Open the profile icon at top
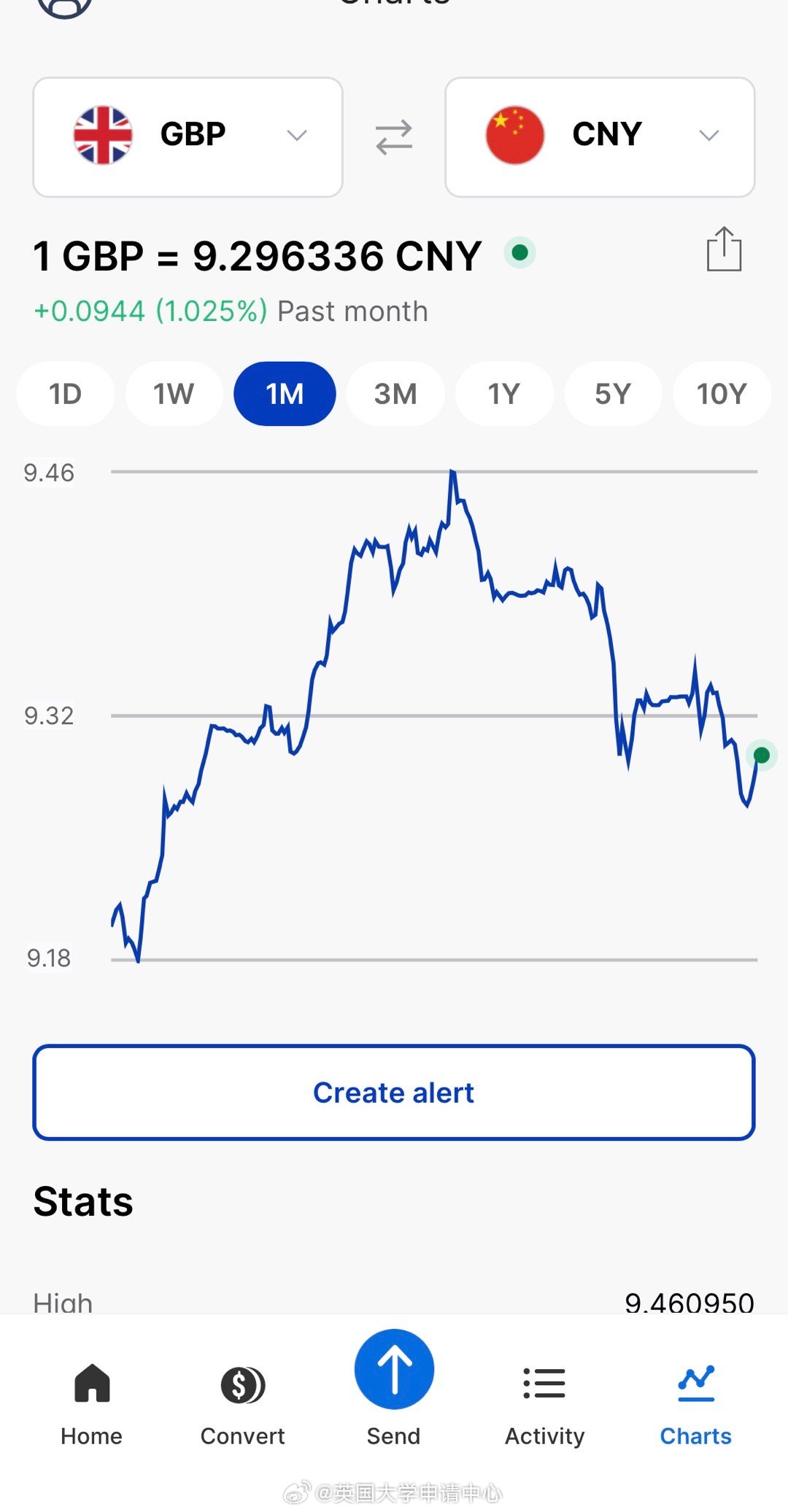 coord(64,6)
